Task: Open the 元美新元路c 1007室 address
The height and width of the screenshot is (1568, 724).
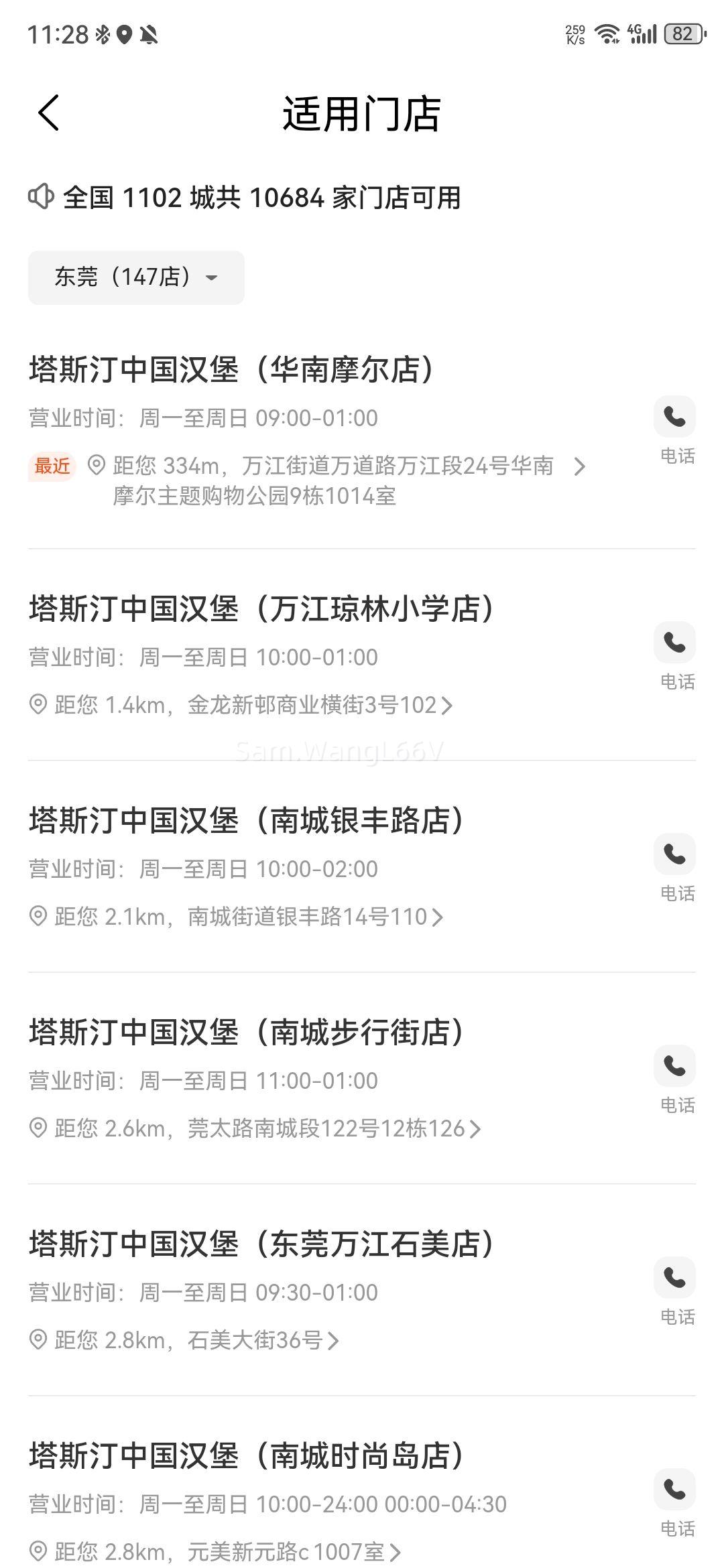Action: (x=286, y=1551)
